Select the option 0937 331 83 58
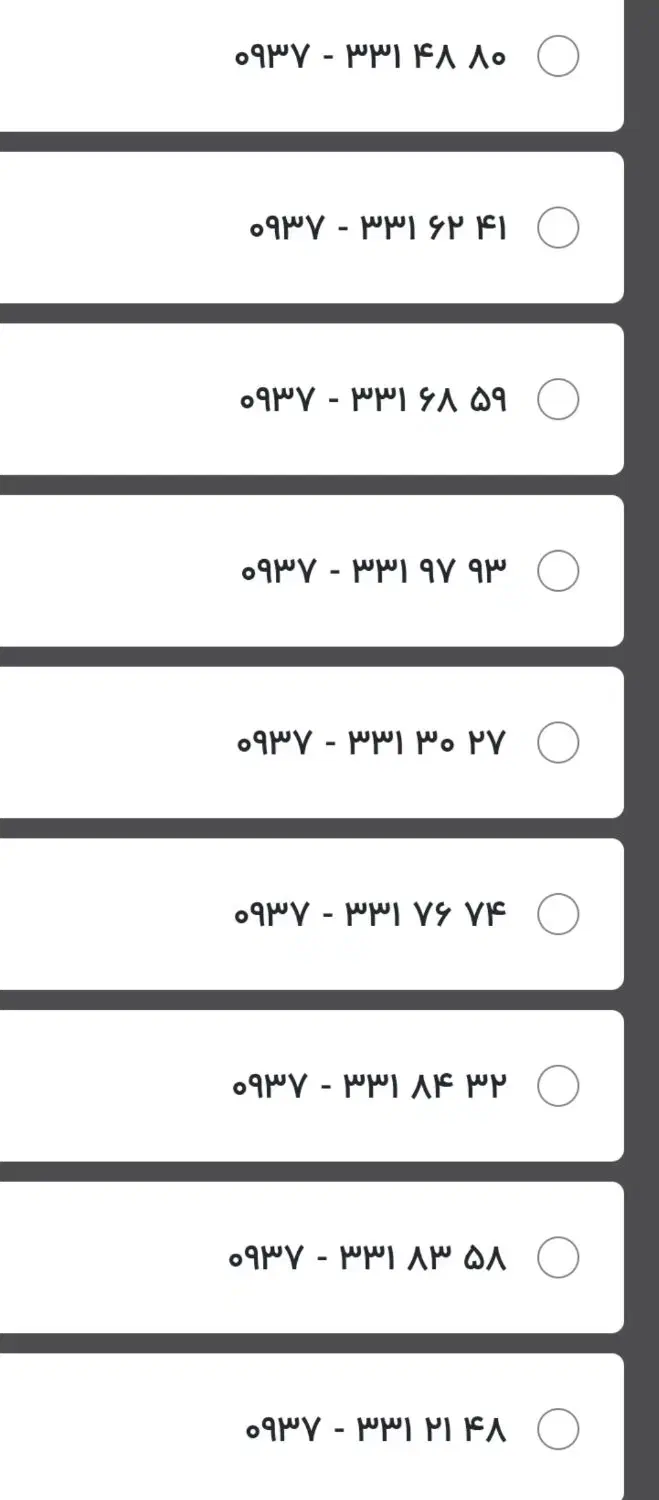This screenshot has width=659, height=1500. point(558,1257)
